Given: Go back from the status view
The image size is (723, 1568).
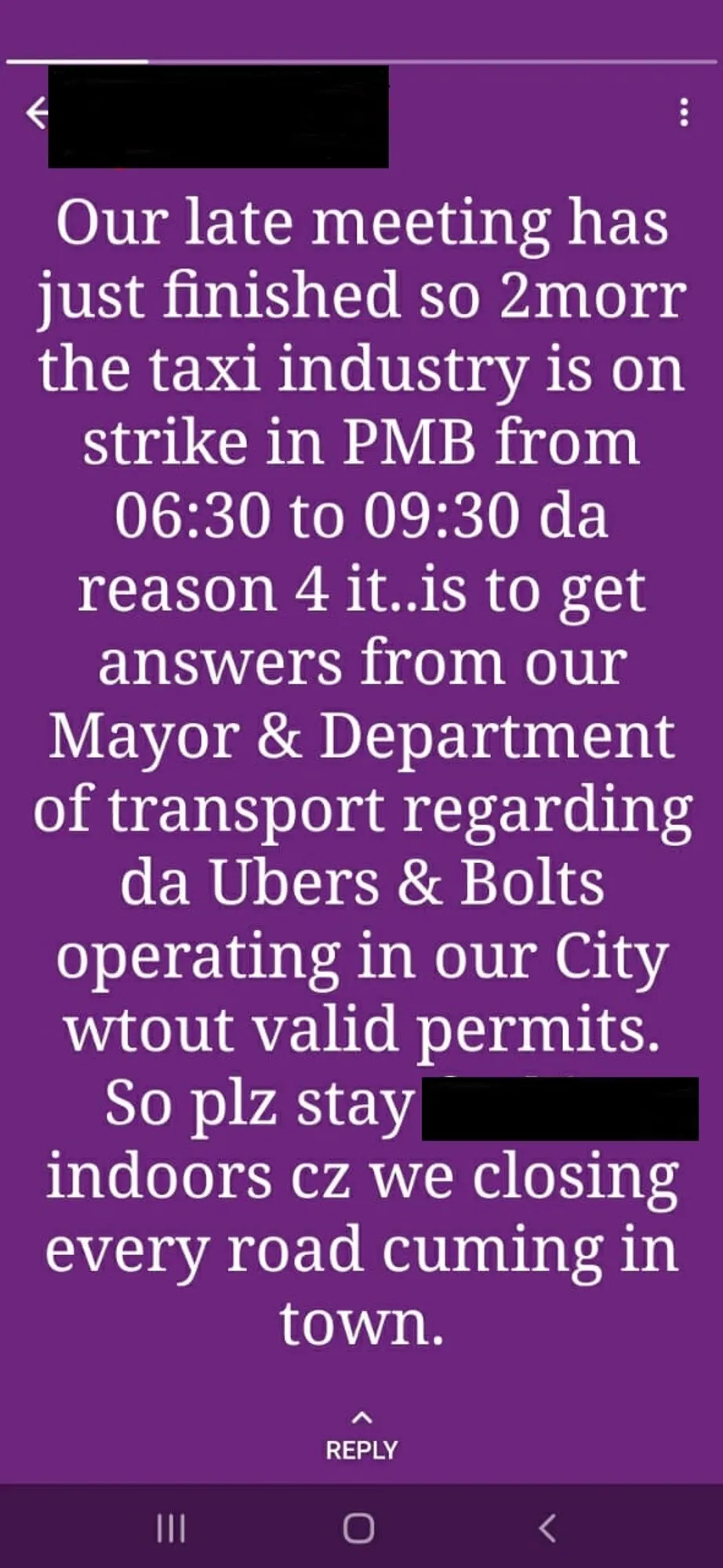Looking at the screenshot, I should tap(36, 113).
